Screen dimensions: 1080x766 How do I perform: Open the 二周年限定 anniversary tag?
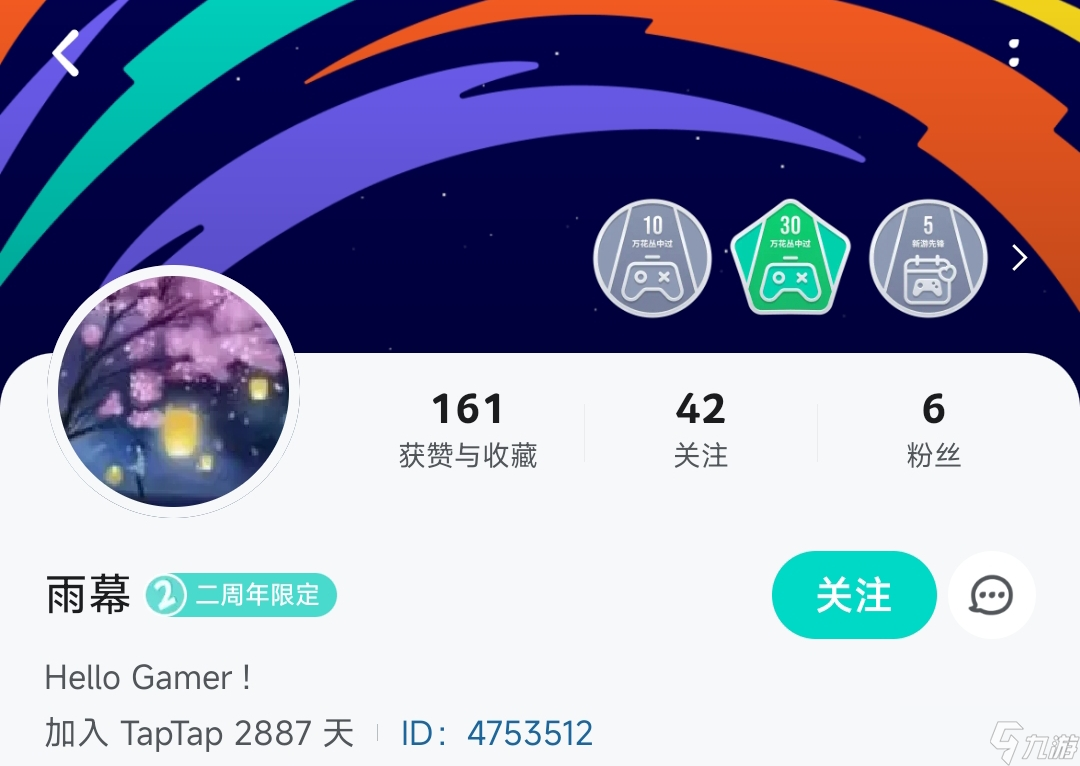(241, 596)
